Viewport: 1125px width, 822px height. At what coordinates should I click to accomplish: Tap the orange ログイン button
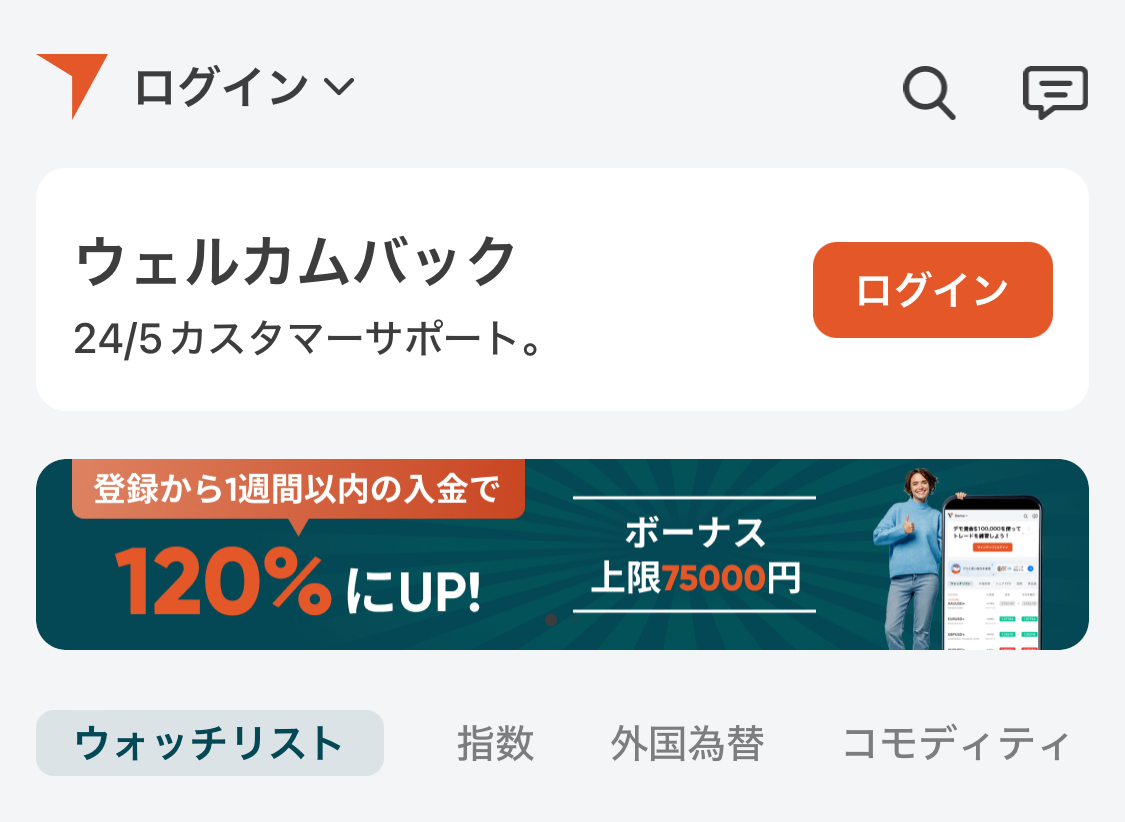pyautogui.click(x=932, y=290)
